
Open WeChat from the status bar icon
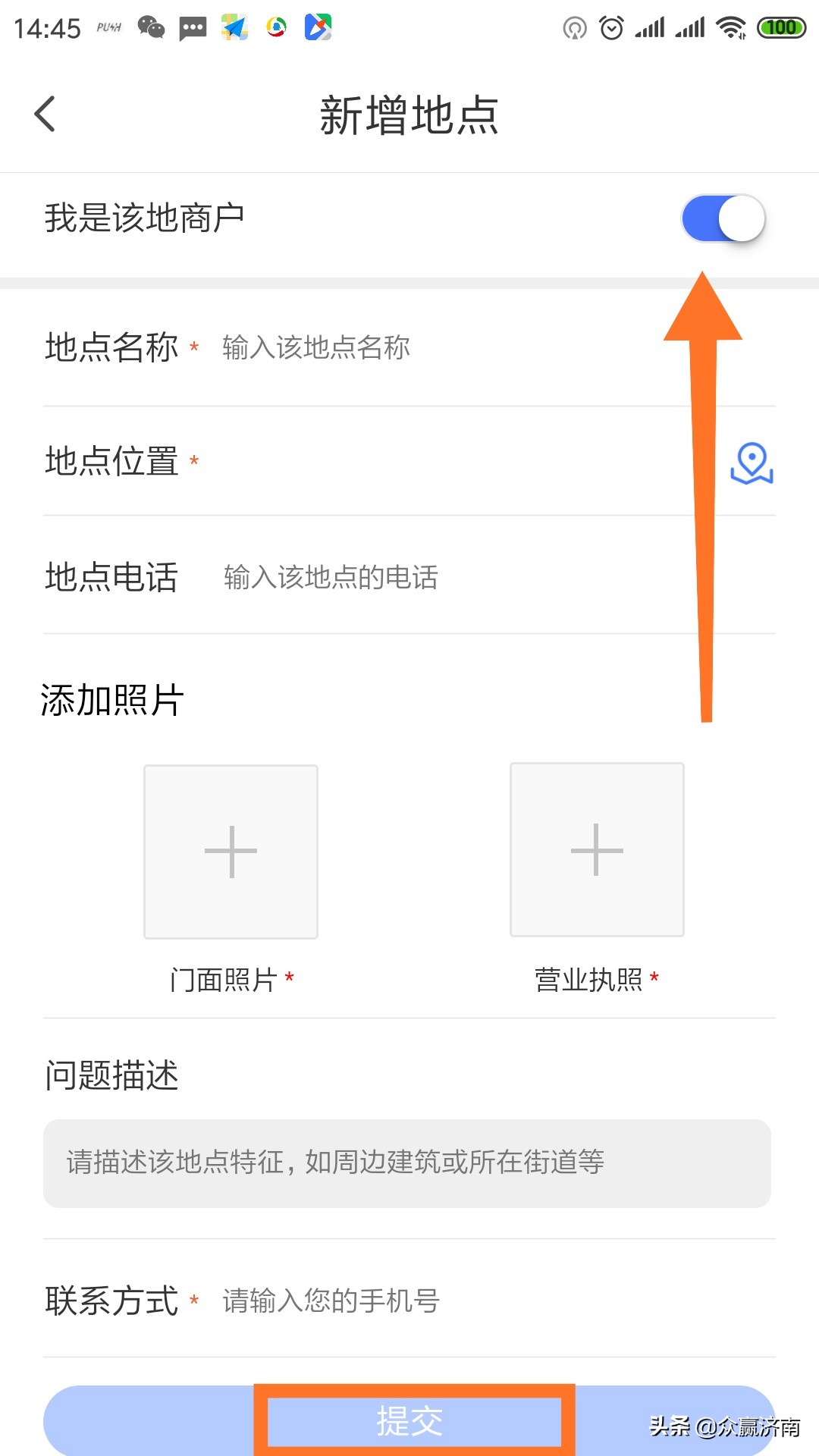point(152,27)
